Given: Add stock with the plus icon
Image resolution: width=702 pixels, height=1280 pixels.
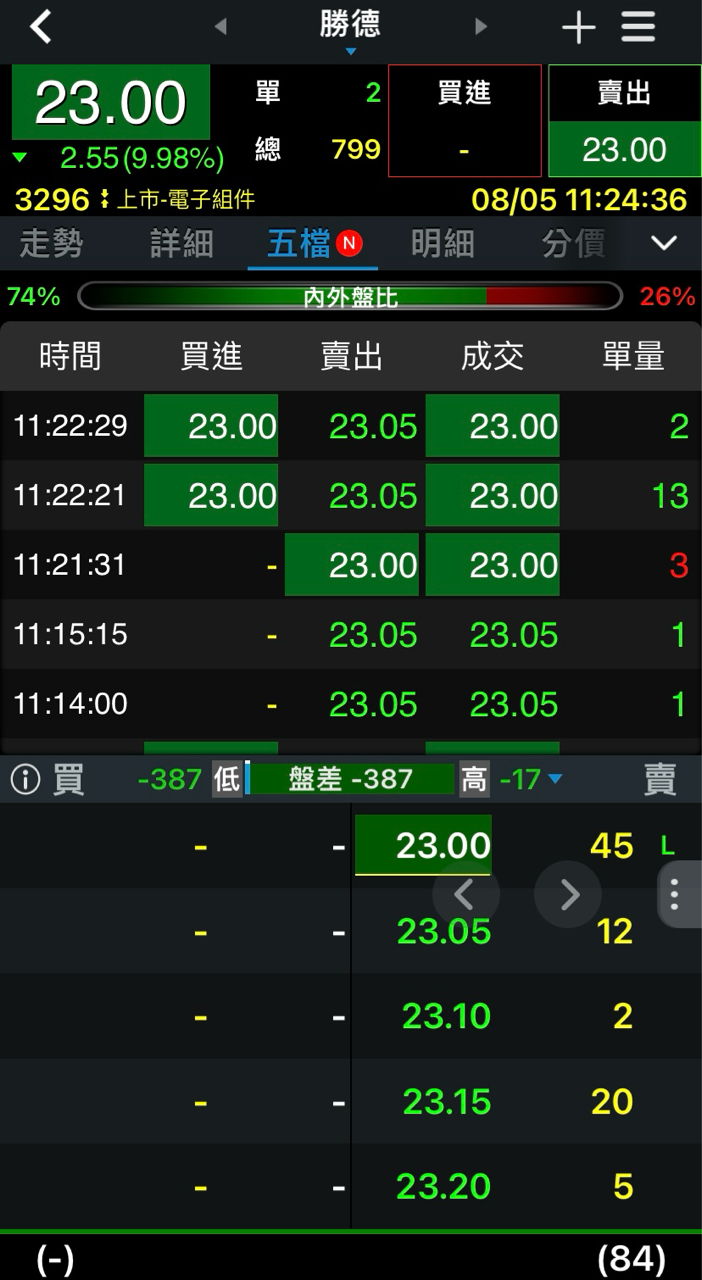Looking at the screenshot, I should [x=578, y=27].
